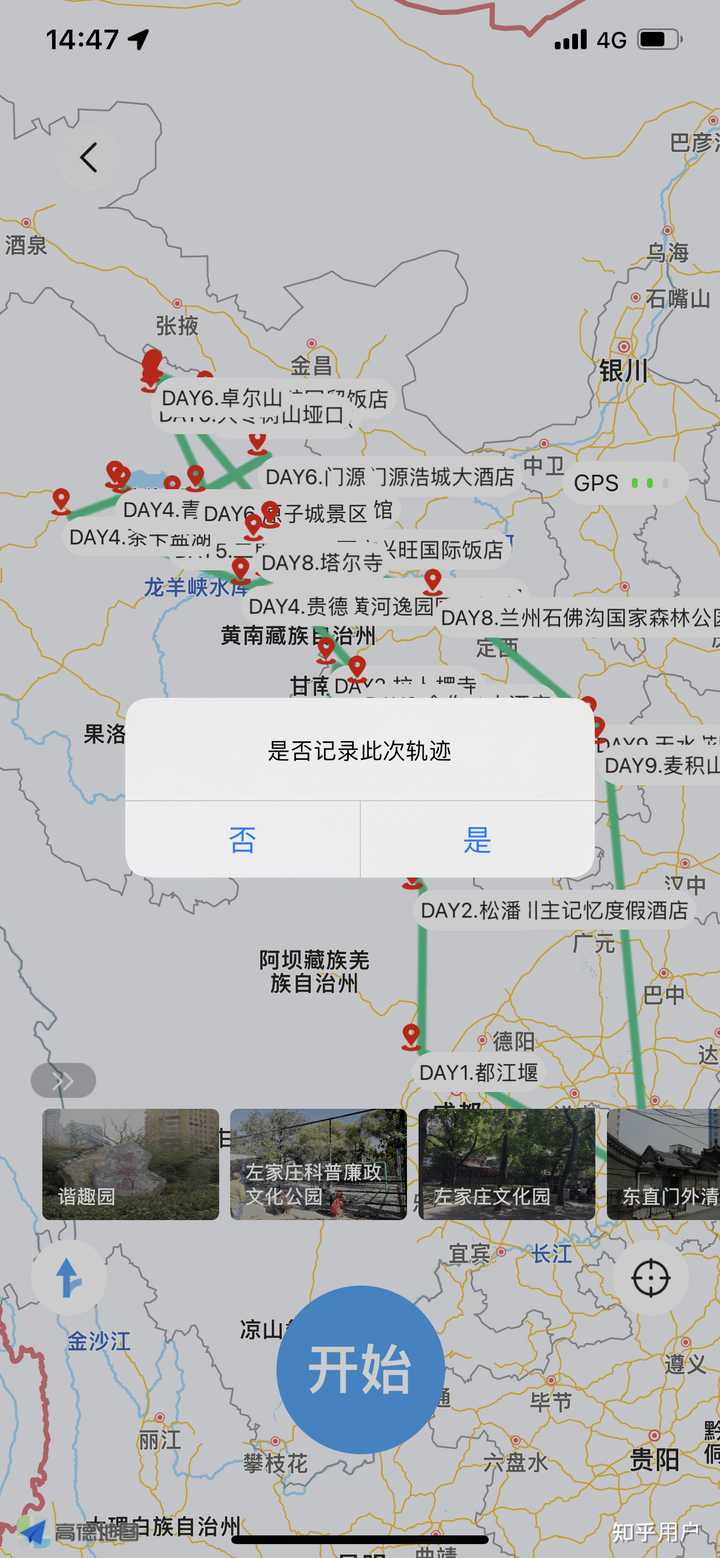720x1558 pixels.
Task: Select the DAY8.塔尔寺 map label
Action: (x=322, y=563)
